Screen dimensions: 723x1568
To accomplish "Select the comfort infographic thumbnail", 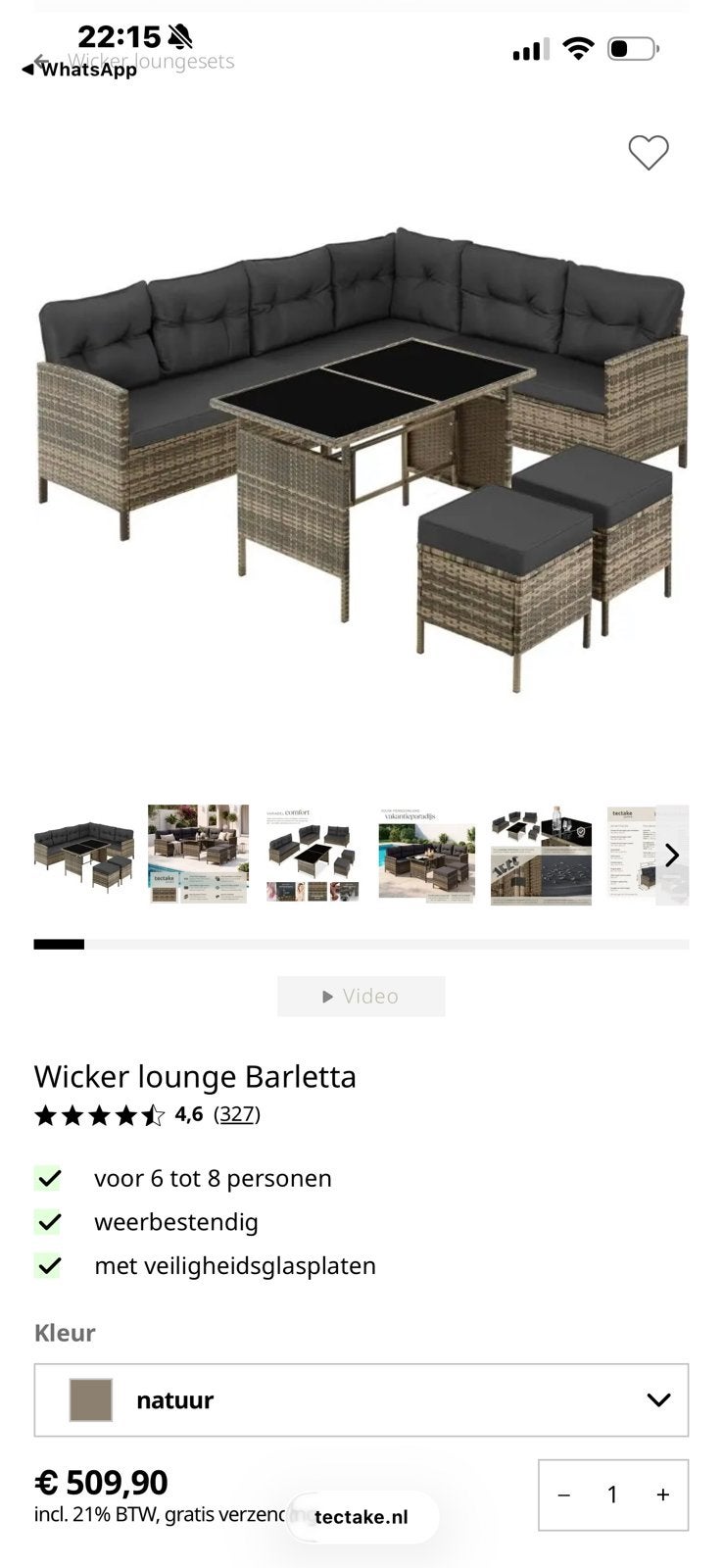I will click(x=313, y=855).
